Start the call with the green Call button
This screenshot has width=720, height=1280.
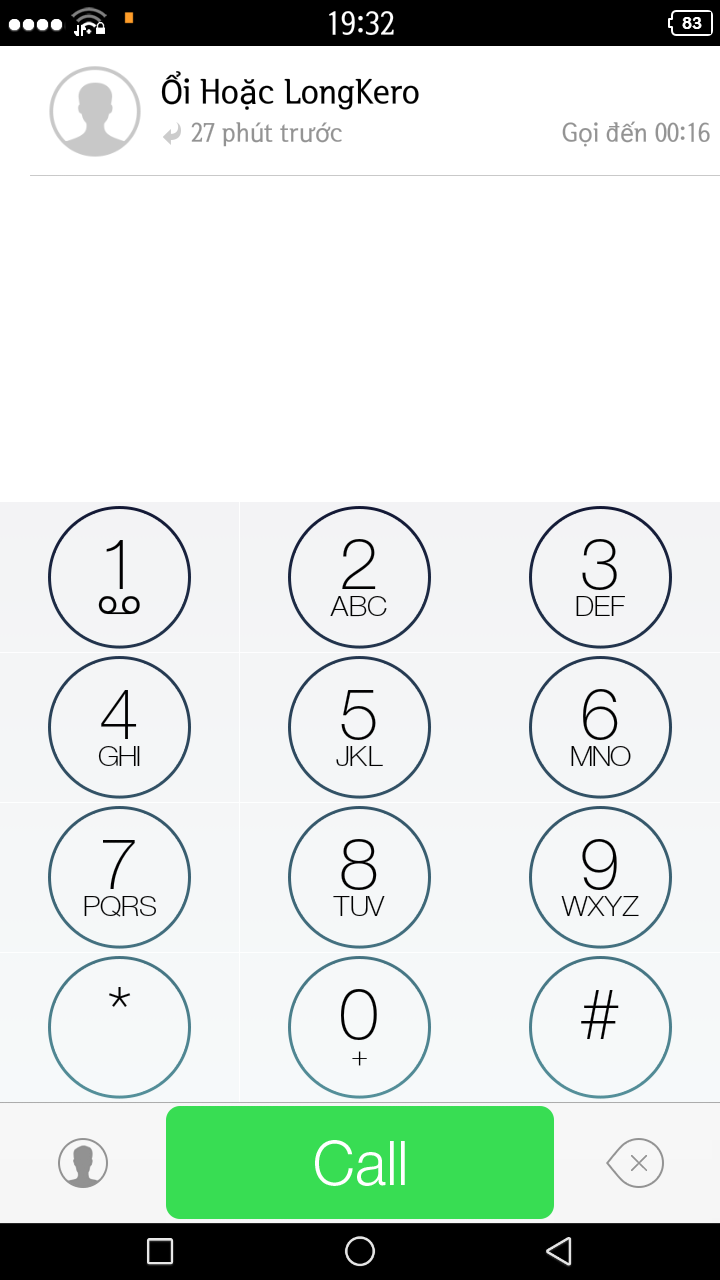[360, 1162]
